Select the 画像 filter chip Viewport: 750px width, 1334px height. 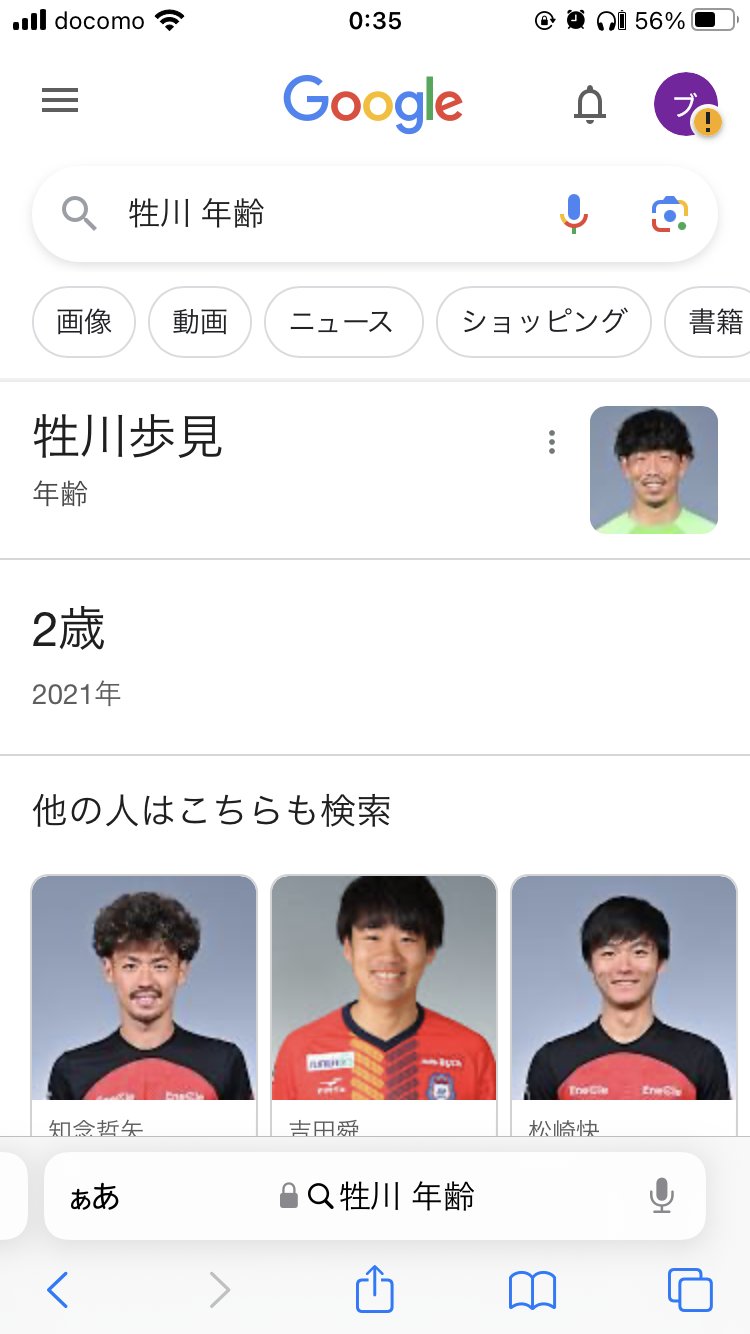pyautogui.click(x=84, y=322)
